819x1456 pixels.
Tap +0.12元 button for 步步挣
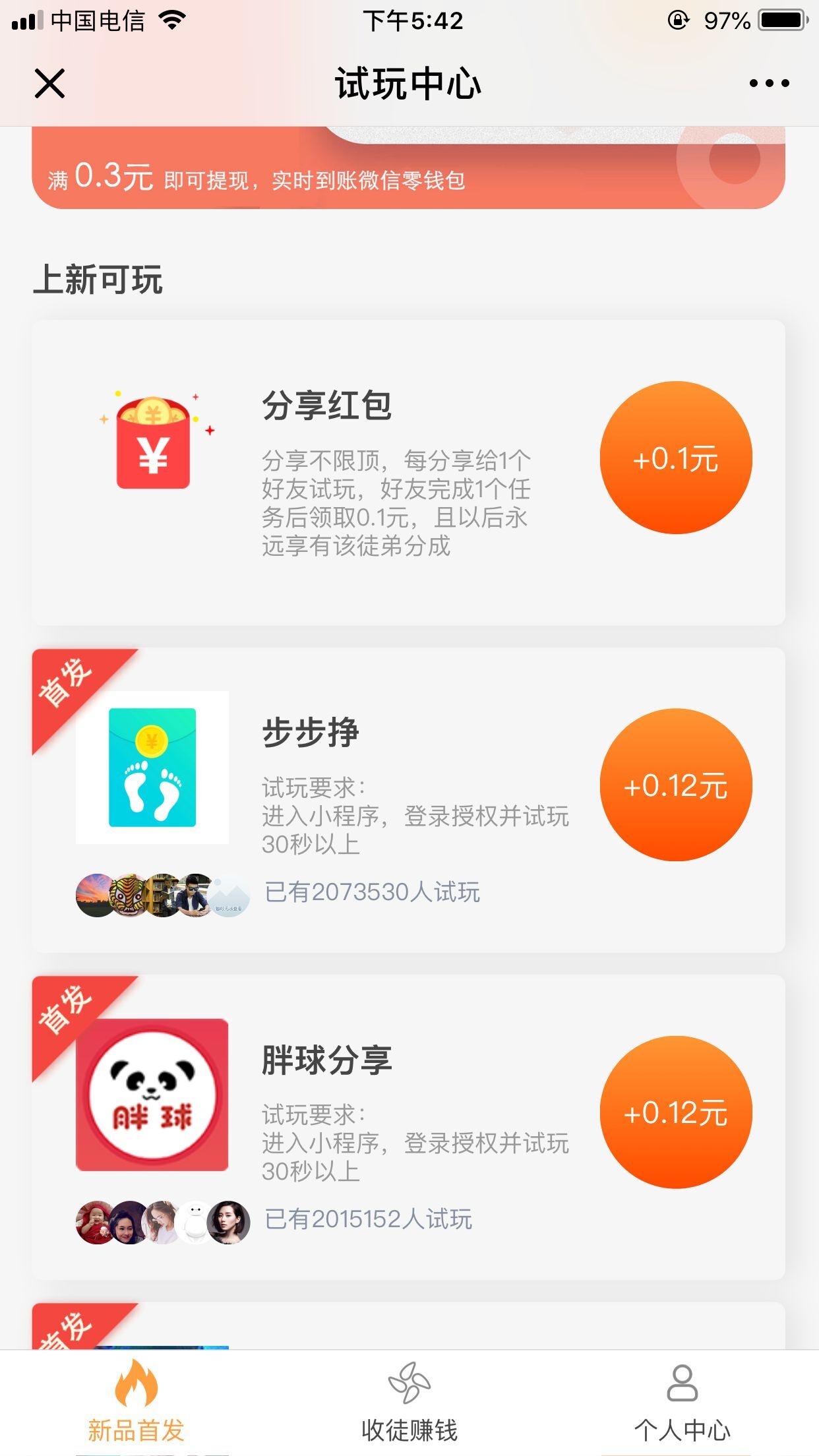coord(676,785)
